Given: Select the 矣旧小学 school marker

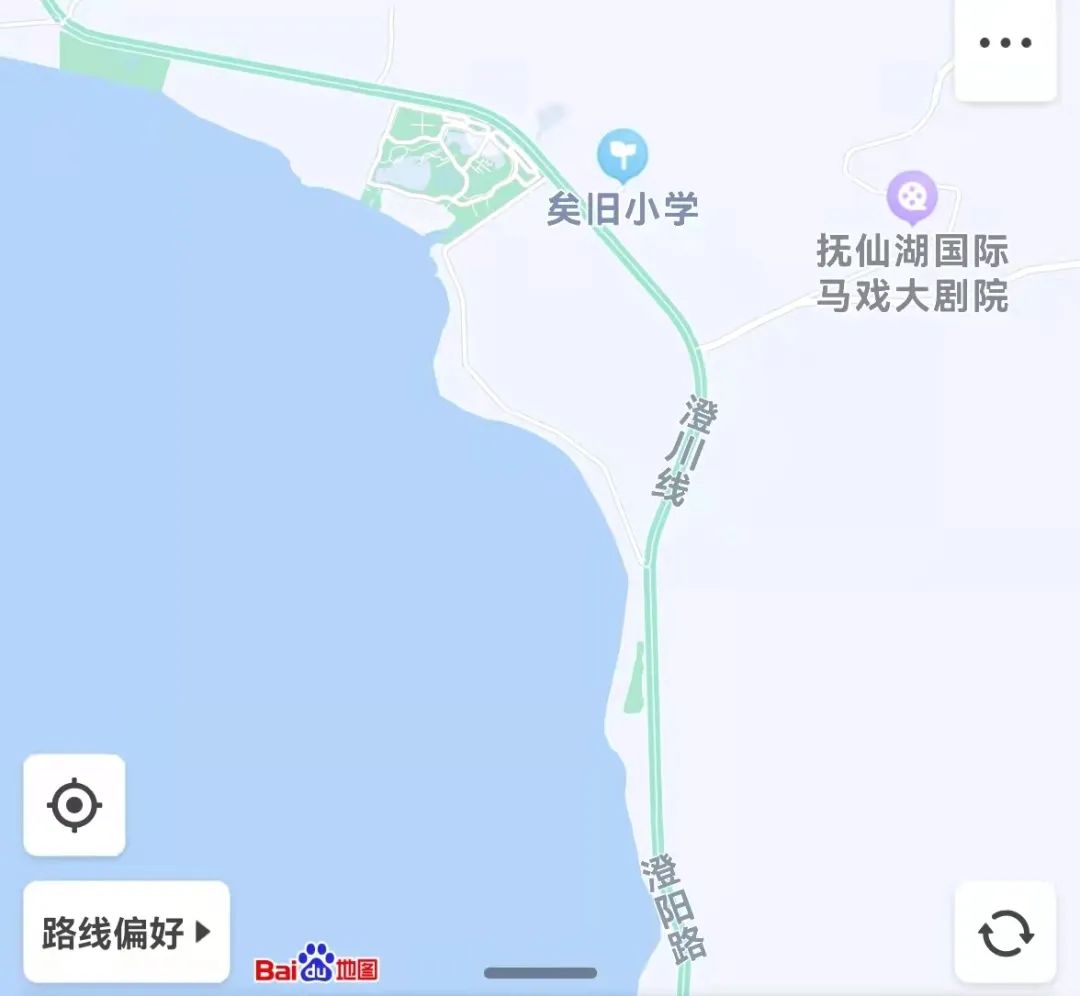Looking at the screenshot, I should pyautogui.click(x=622, y=155).
